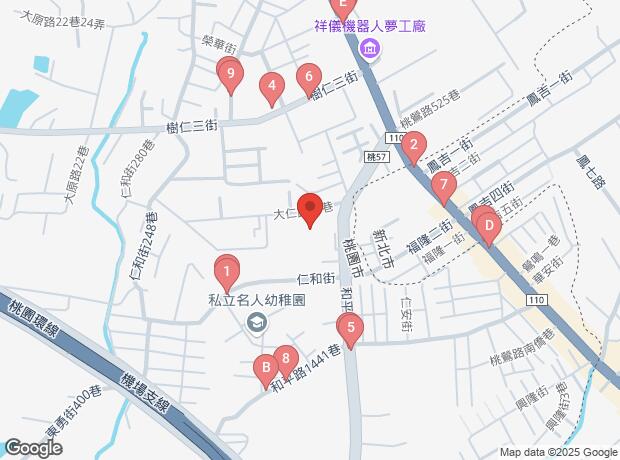Select map marker number 8

click(286, 357)
